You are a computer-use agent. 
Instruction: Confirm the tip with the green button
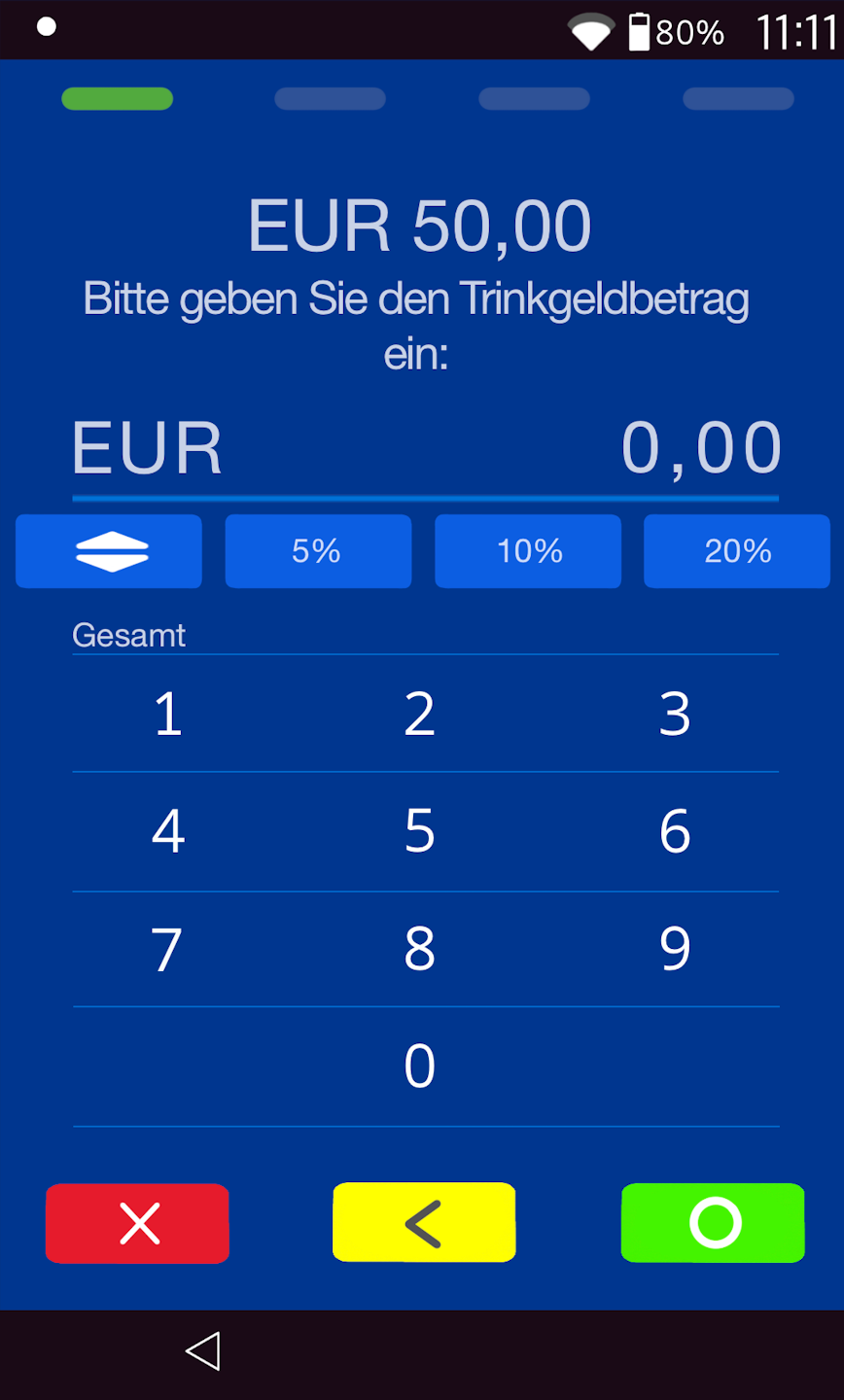point(713,1223)
